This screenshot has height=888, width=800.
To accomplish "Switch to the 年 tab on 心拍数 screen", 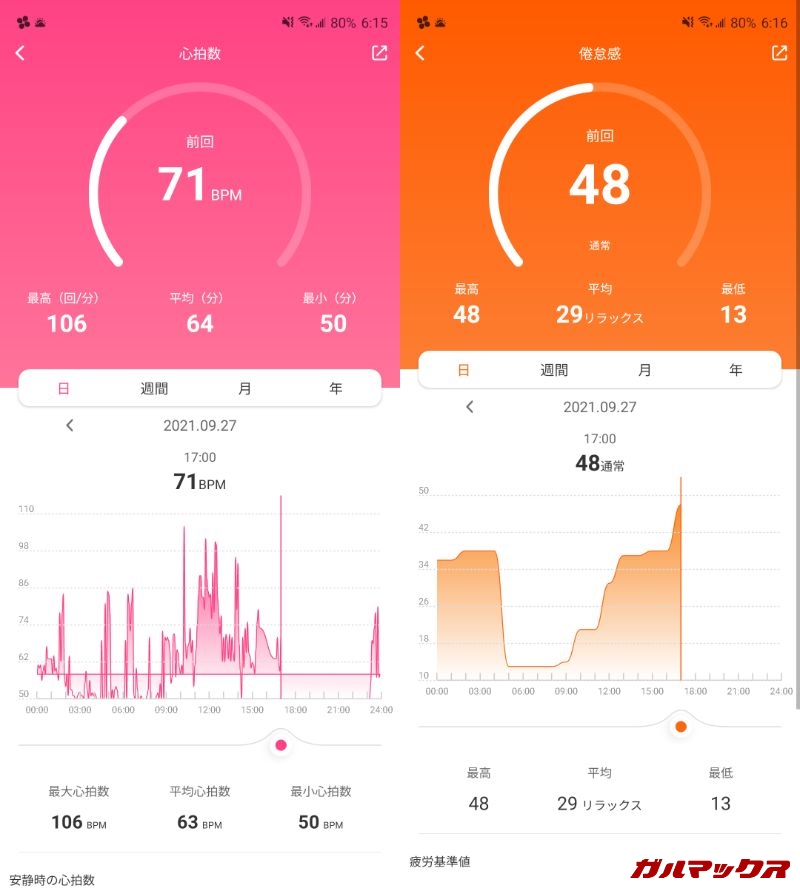I will (x=336, y=388).
